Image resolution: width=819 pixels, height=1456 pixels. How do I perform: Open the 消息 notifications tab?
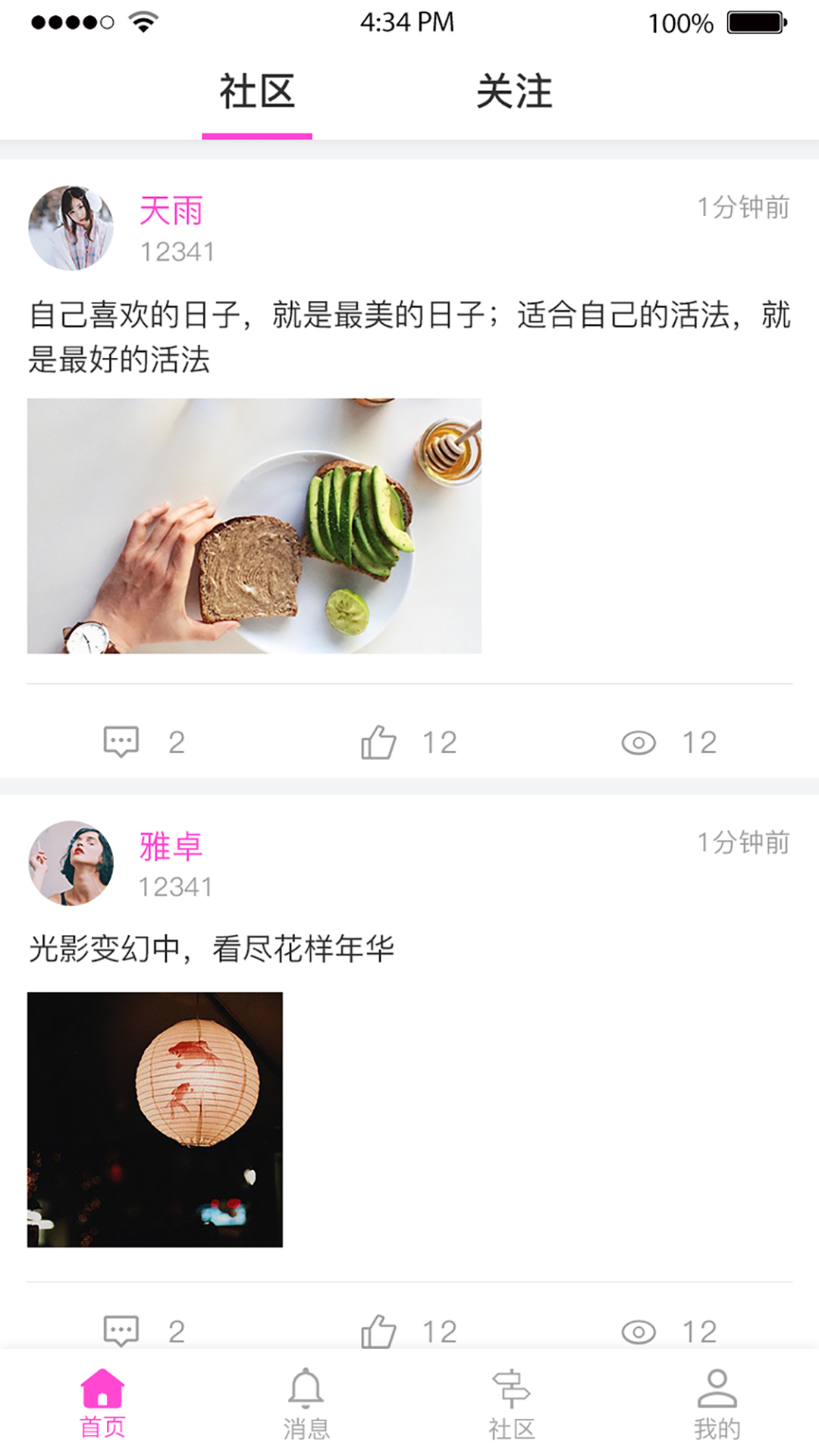tap(306, 1403)
